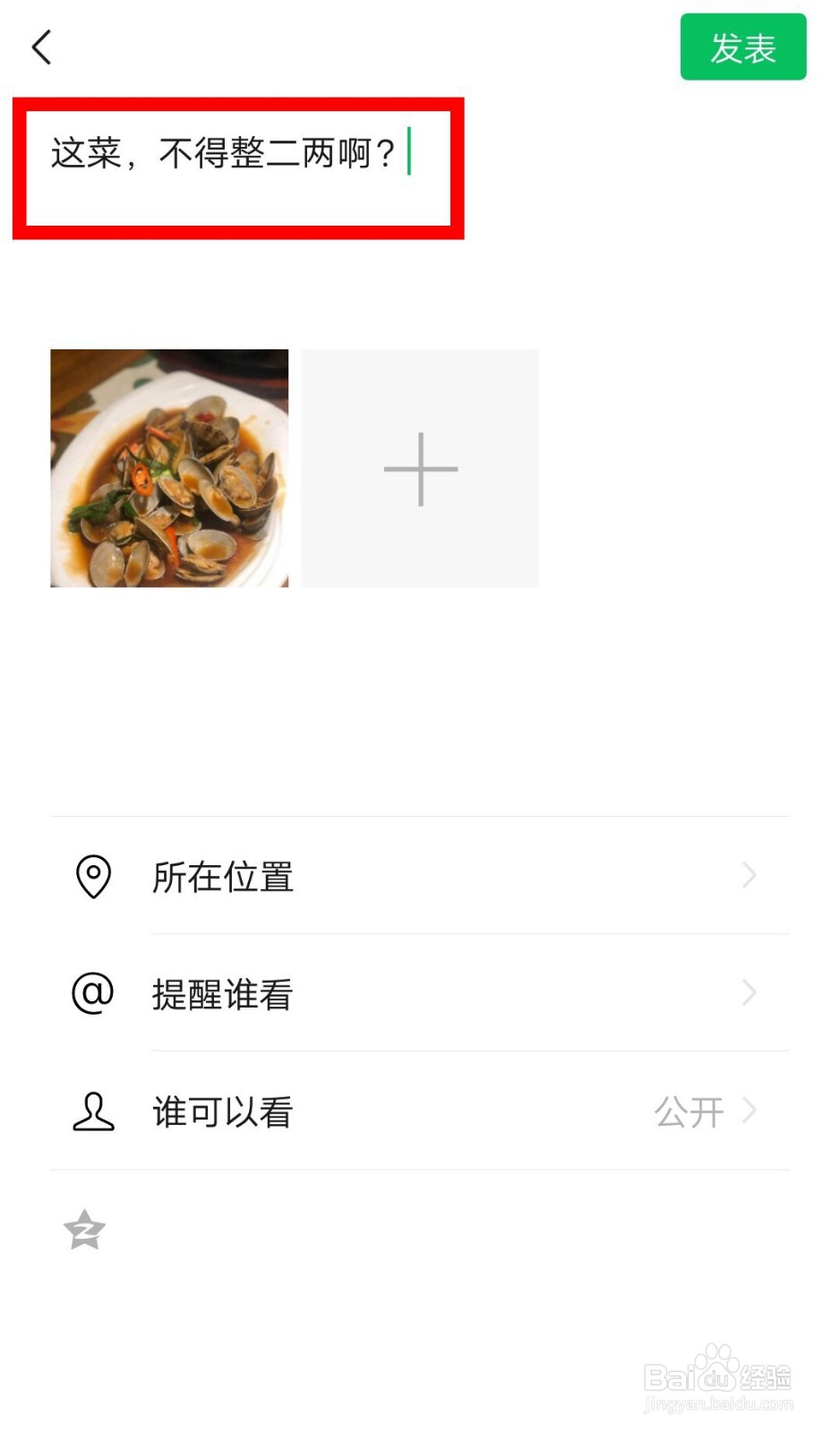The height and width of the screenshot is (1433, 840).
Task: Open the 提醒谁看 chevron arrow
Action: click(749, 993)
